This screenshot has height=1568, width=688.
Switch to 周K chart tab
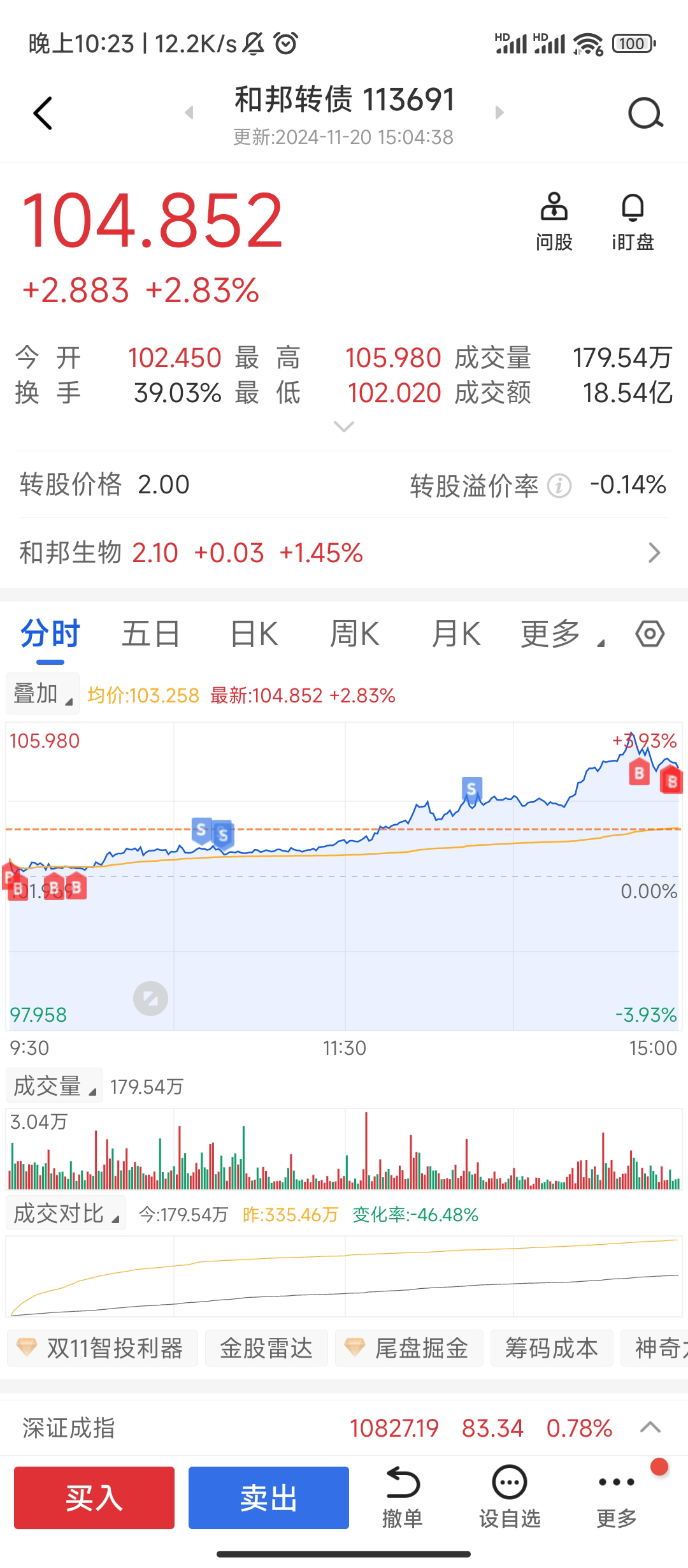[x=354, y=634]
